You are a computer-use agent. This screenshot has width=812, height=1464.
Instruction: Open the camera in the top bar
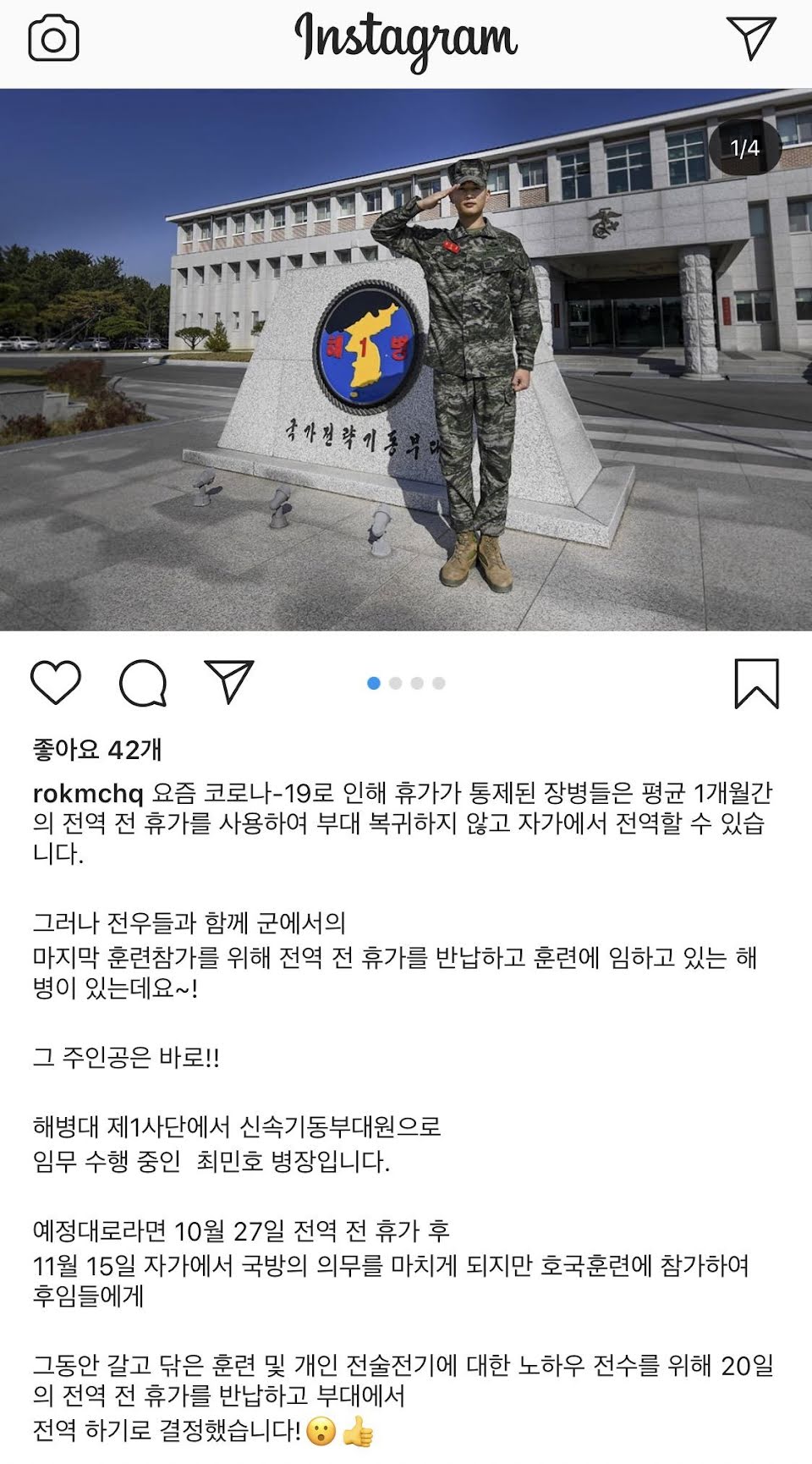click(53, 40)
